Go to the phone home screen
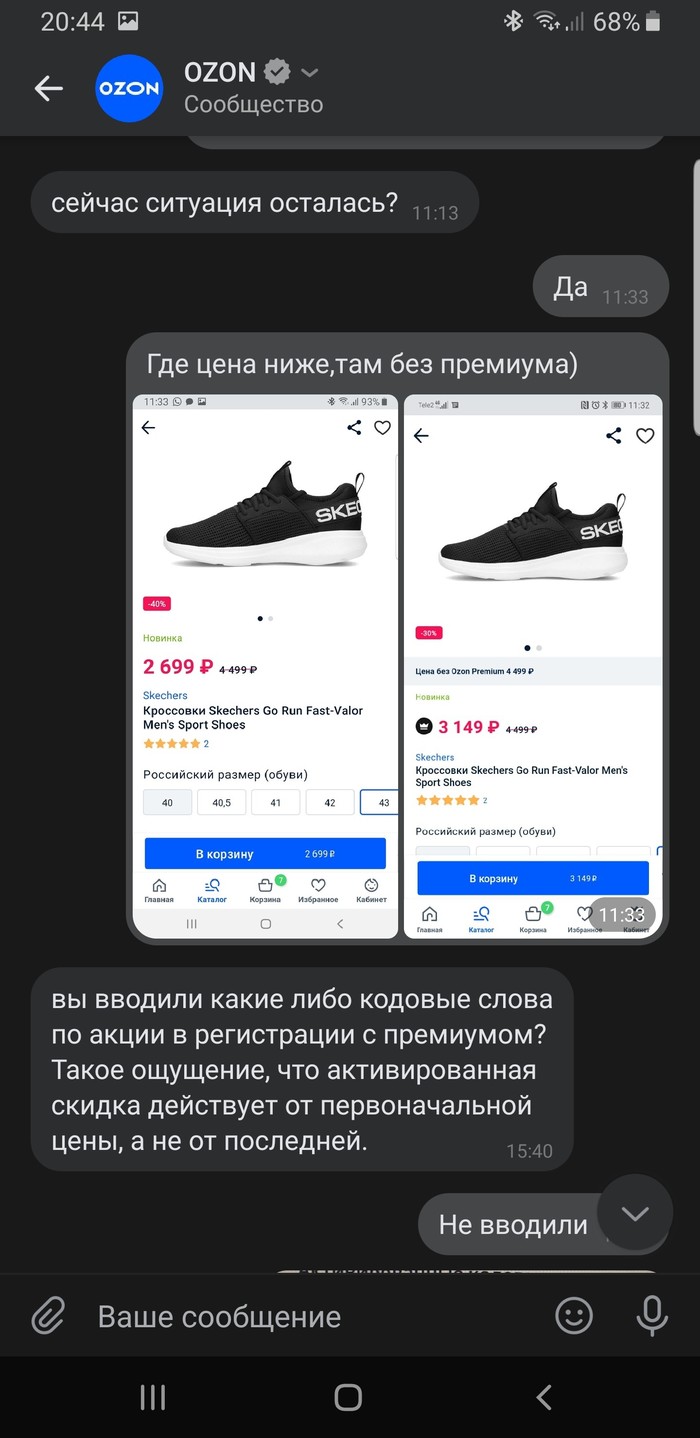 348,1397
